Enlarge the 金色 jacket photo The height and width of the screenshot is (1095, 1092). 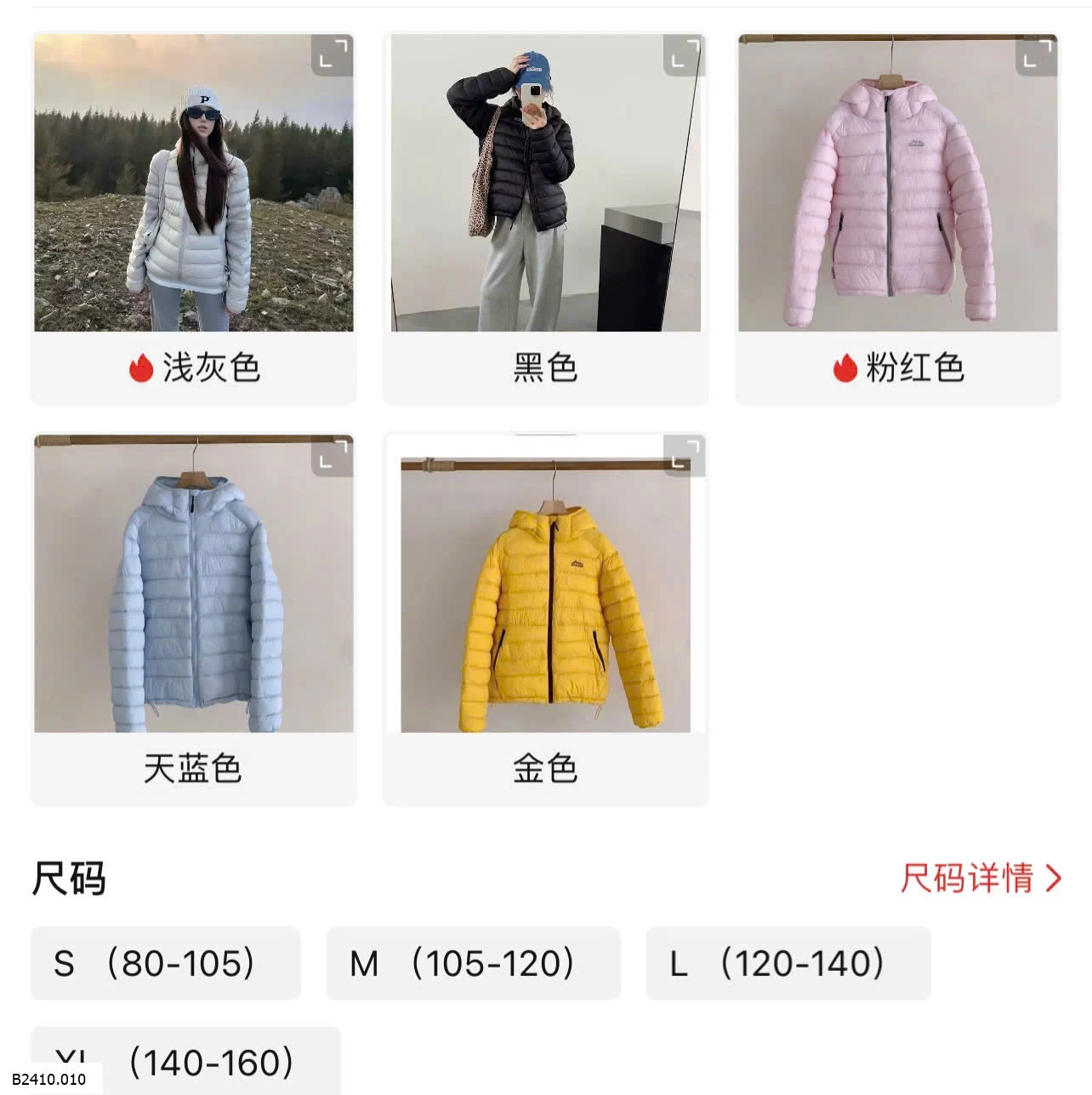(685, 456)
